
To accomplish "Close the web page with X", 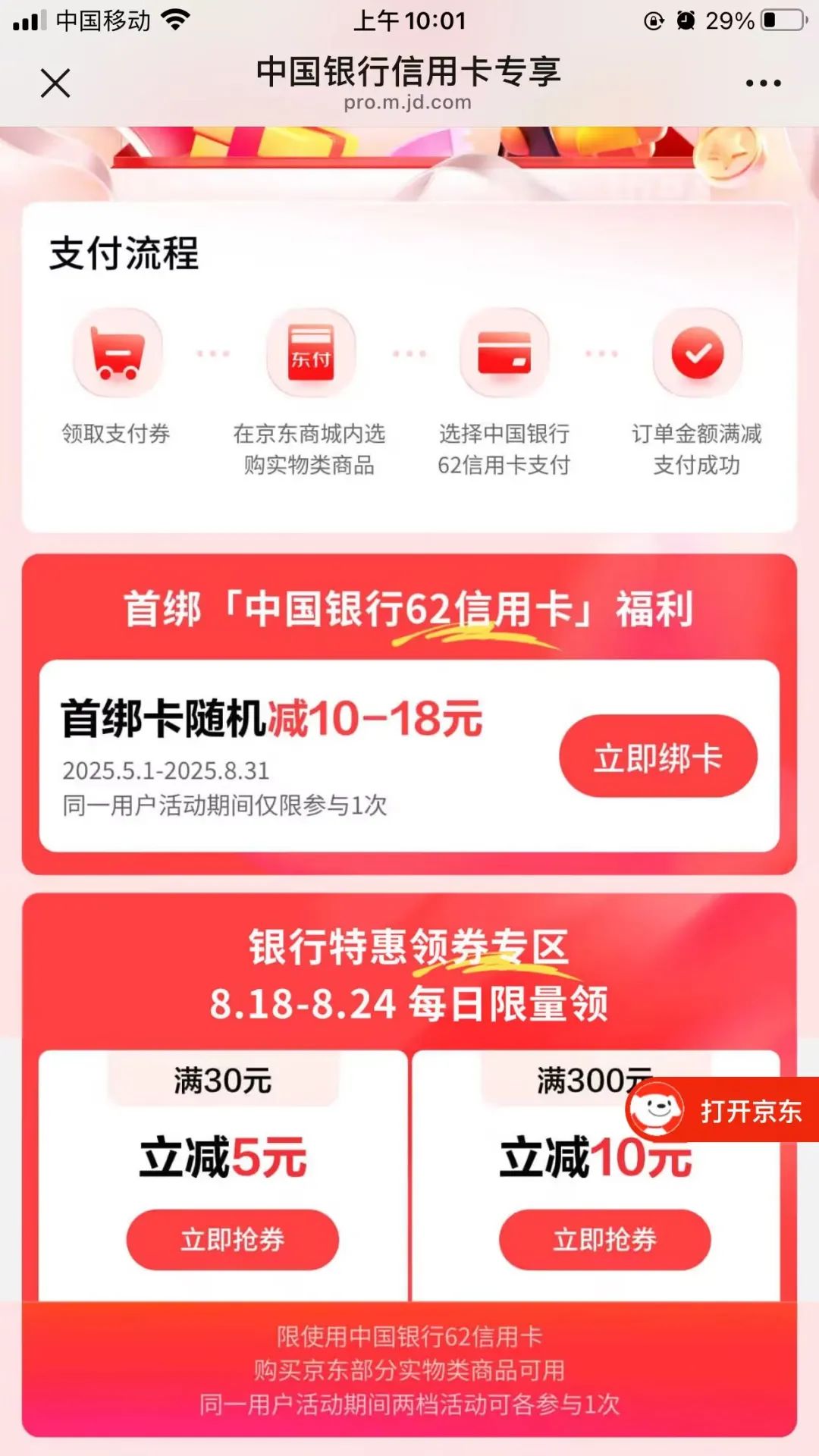I will coord(55,83).
